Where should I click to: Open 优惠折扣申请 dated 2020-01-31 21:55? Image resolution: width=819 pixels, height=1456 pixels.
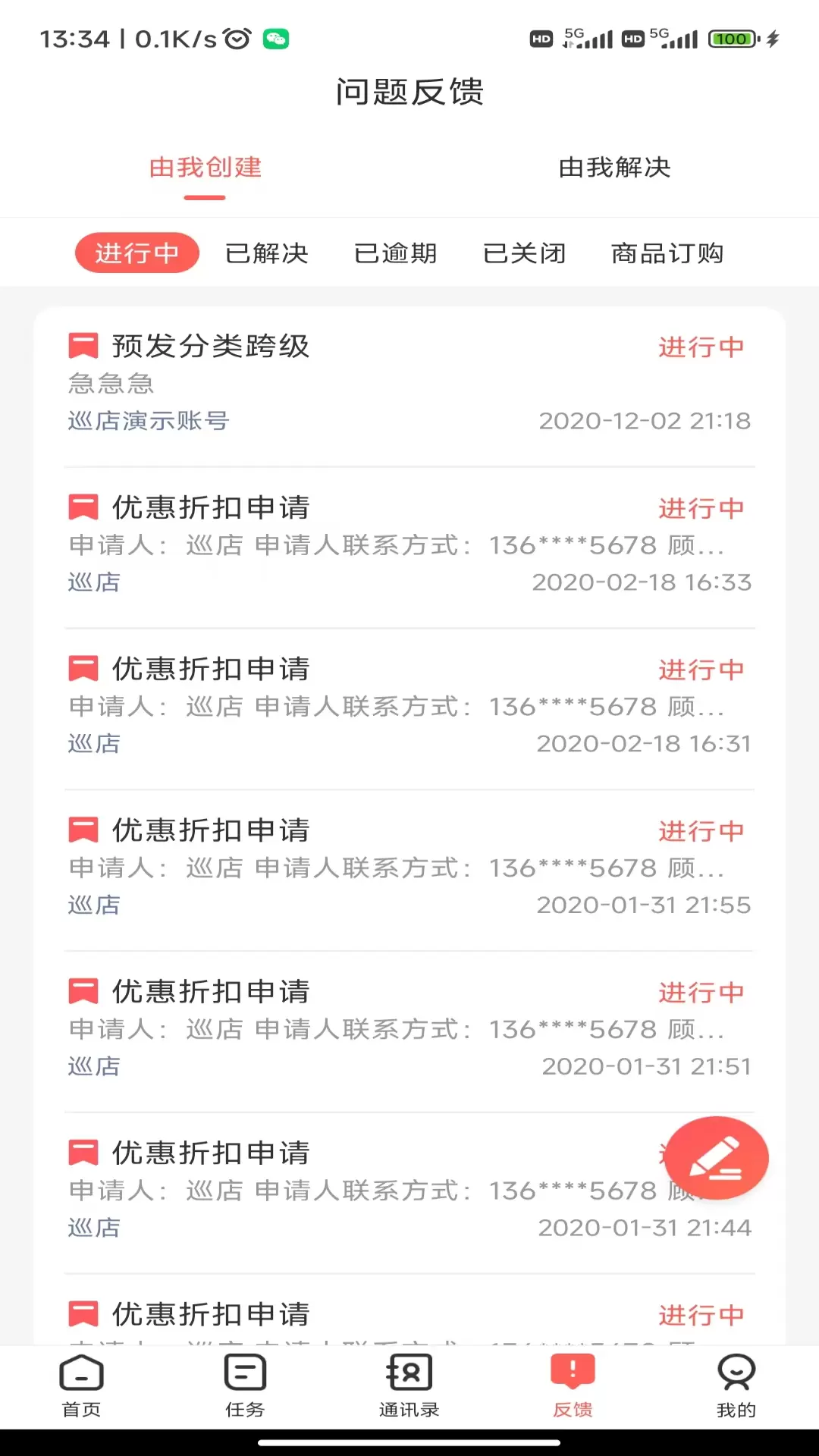click(409, 871)
